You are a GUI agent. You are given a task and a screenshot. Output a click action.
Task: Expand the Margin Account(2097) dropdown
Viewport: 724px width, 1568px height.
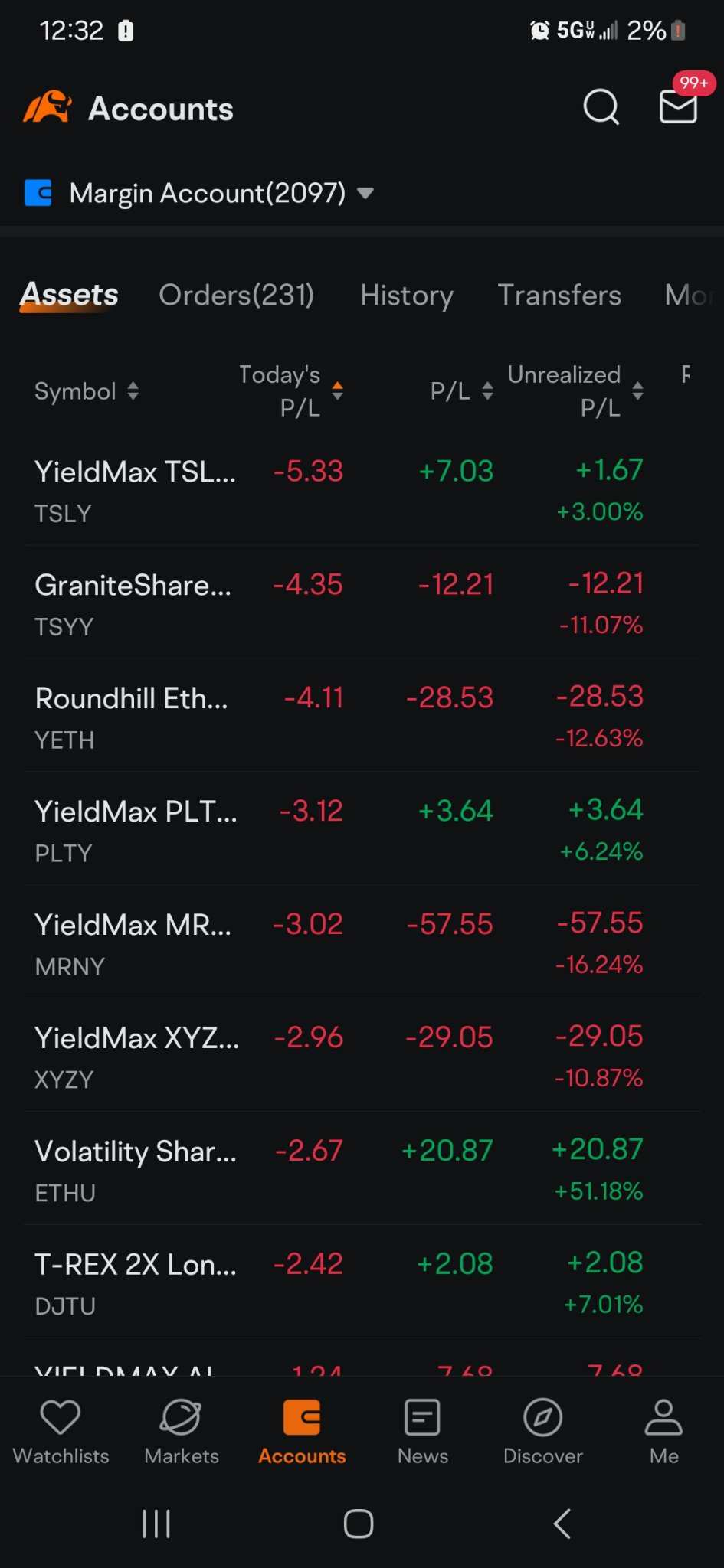click(199, 193)
